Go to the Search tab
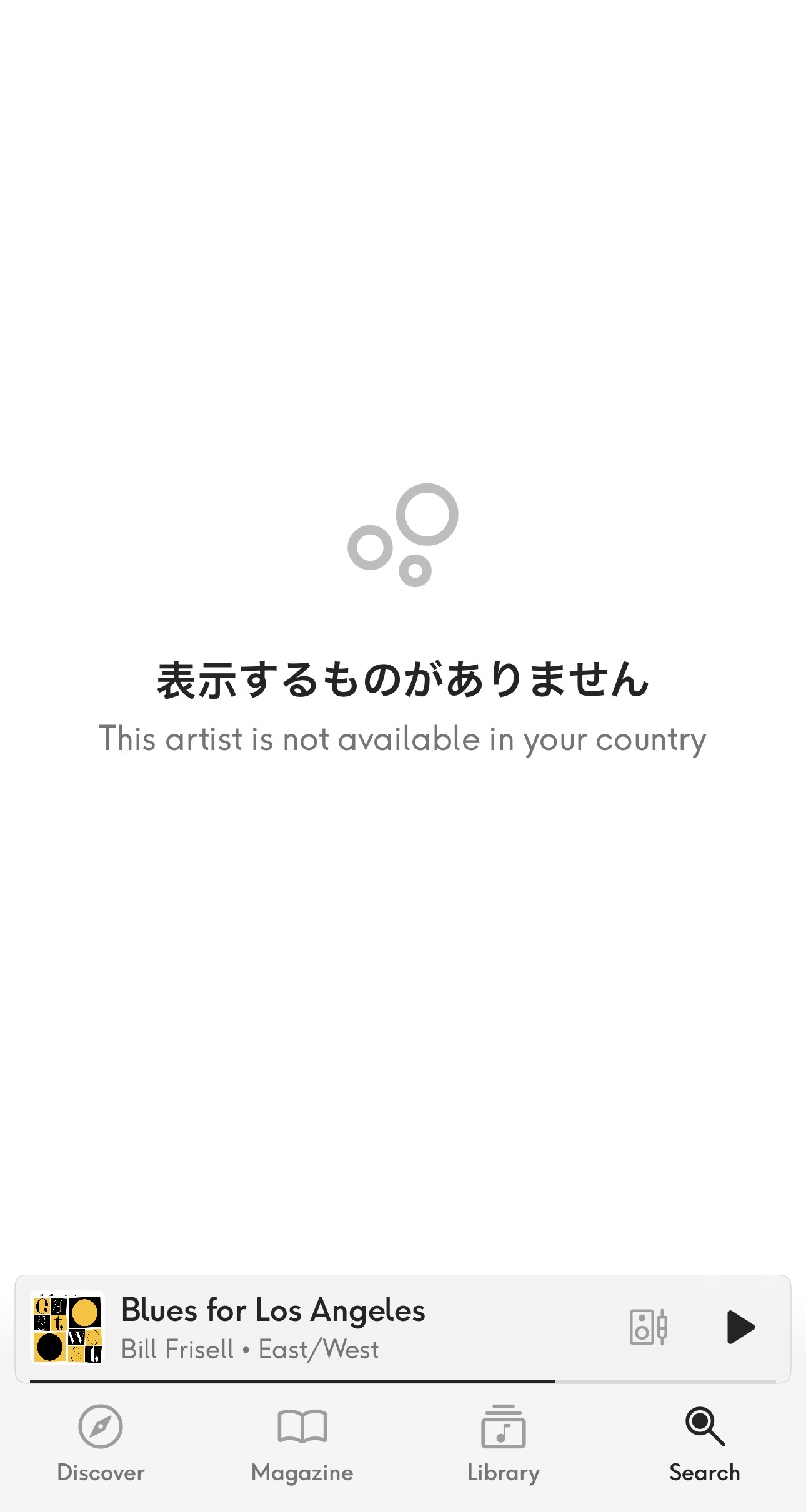The image size is (806, 1512). point(704,1443)
